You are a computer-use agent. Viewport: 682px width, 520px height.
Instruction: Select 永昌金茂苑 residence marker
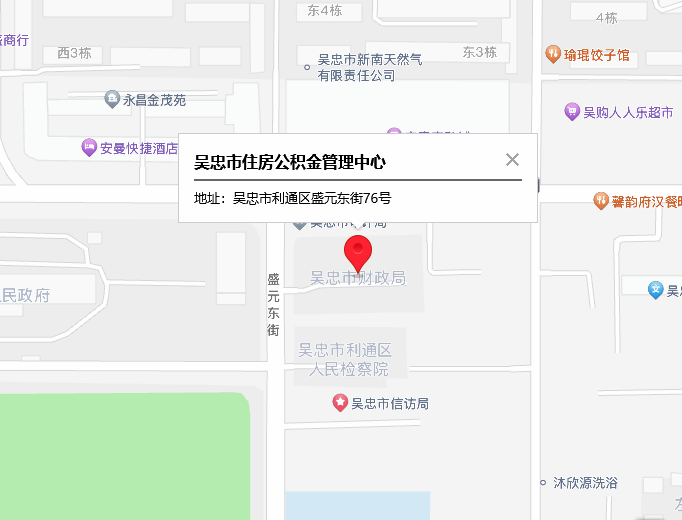112,99
